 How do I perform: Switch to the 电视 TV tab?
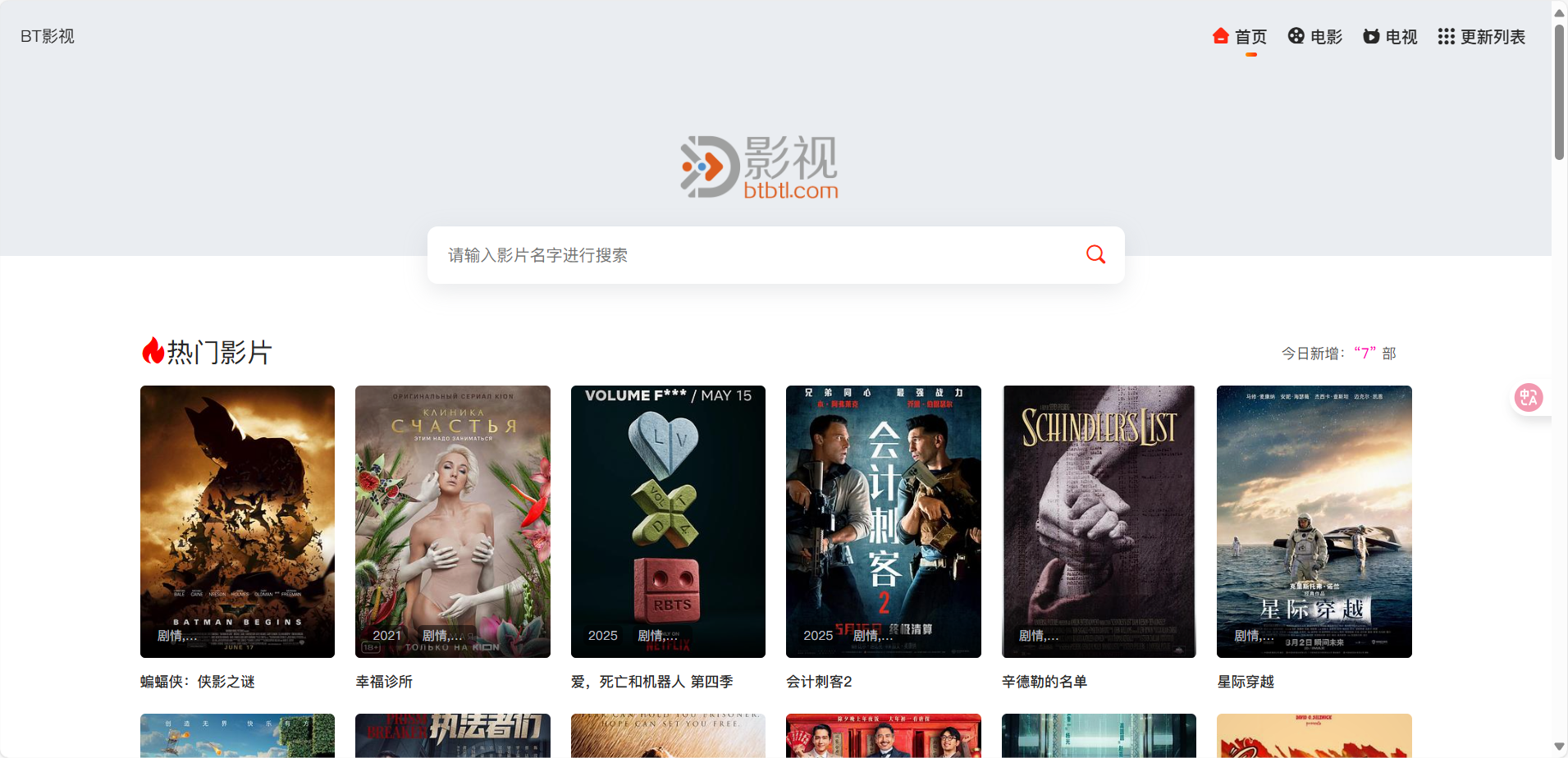point(1391,37)
